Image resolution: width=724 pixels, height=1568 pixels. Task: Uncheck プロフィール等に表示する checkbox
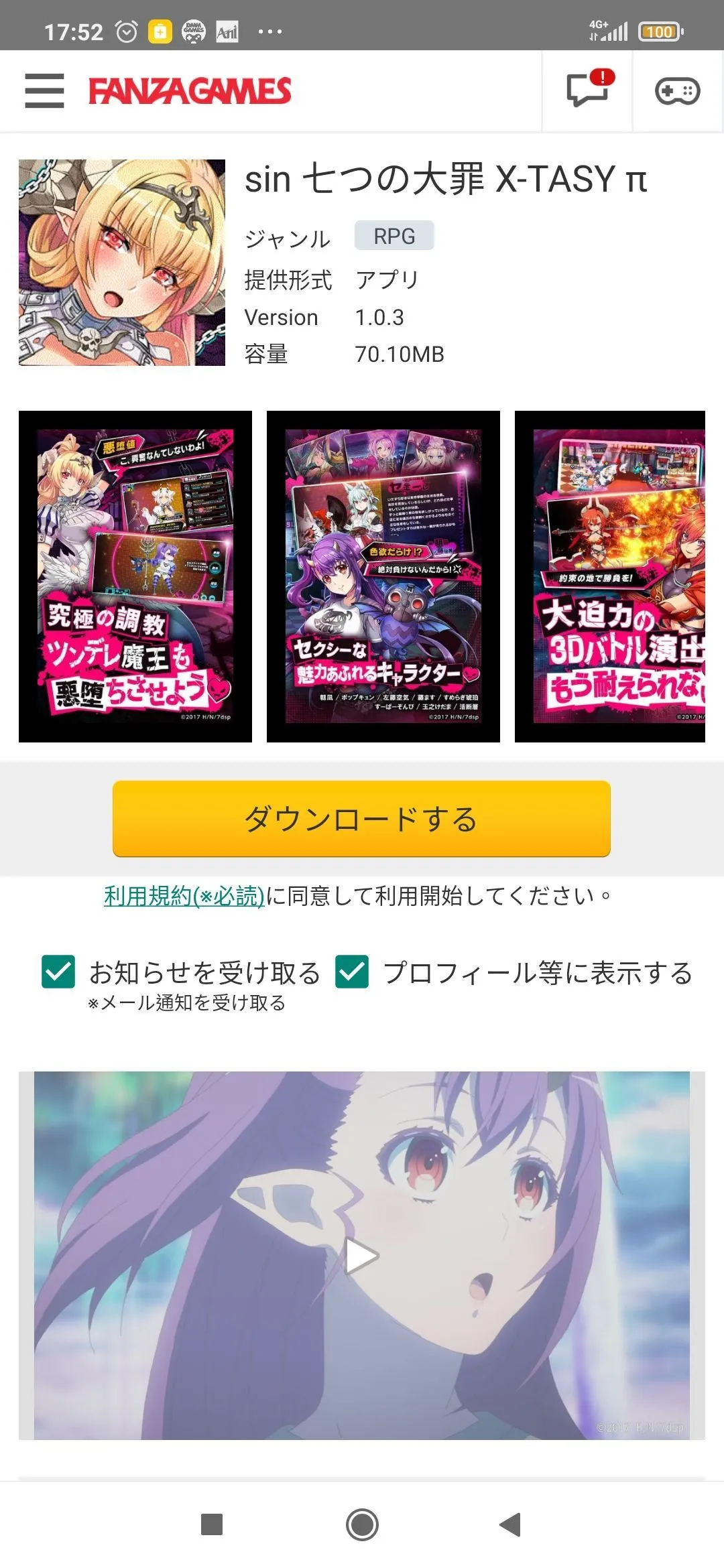pos(352,972)
